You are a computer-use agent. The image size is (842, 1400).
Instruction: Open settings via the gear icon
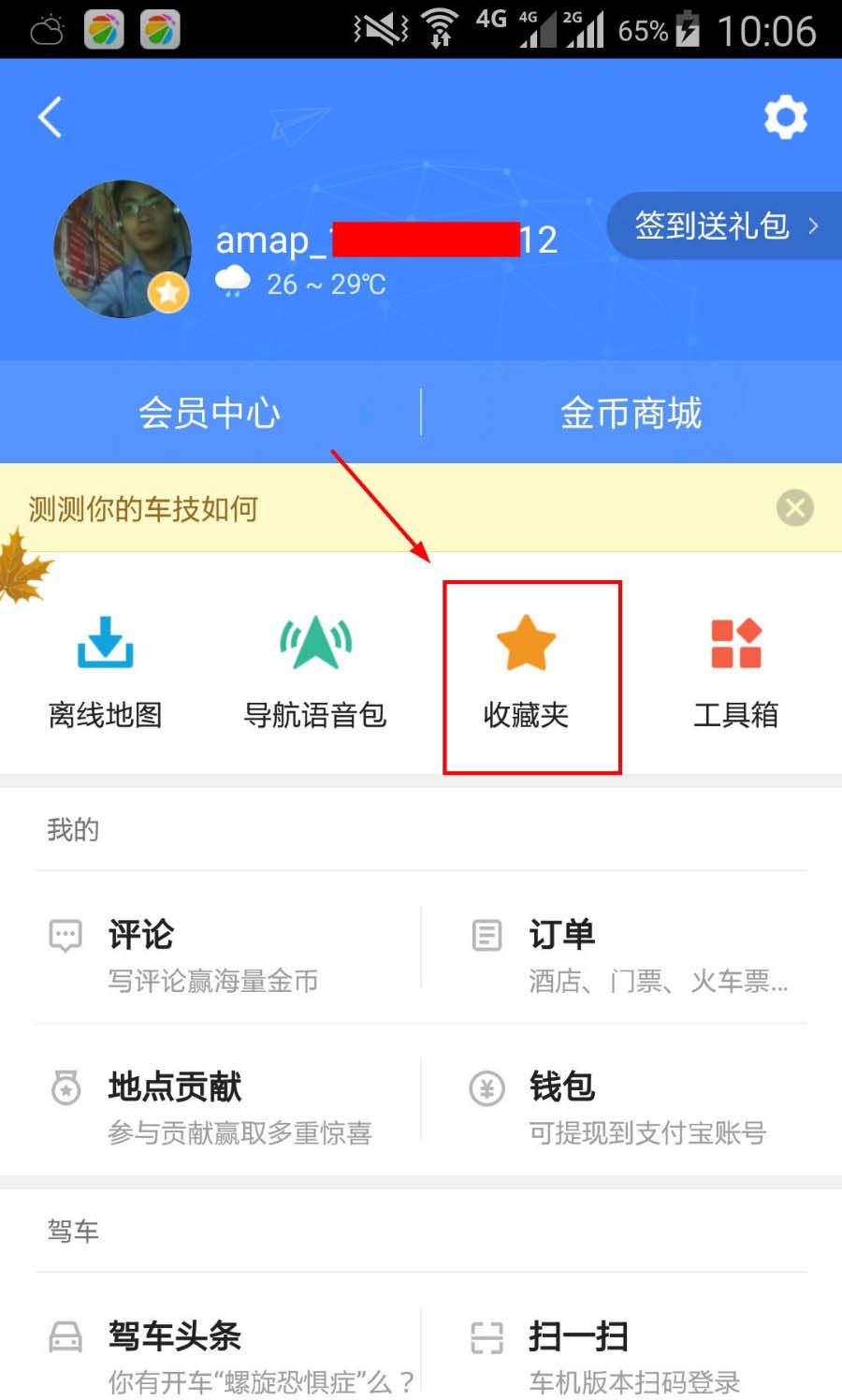point(785,117)
